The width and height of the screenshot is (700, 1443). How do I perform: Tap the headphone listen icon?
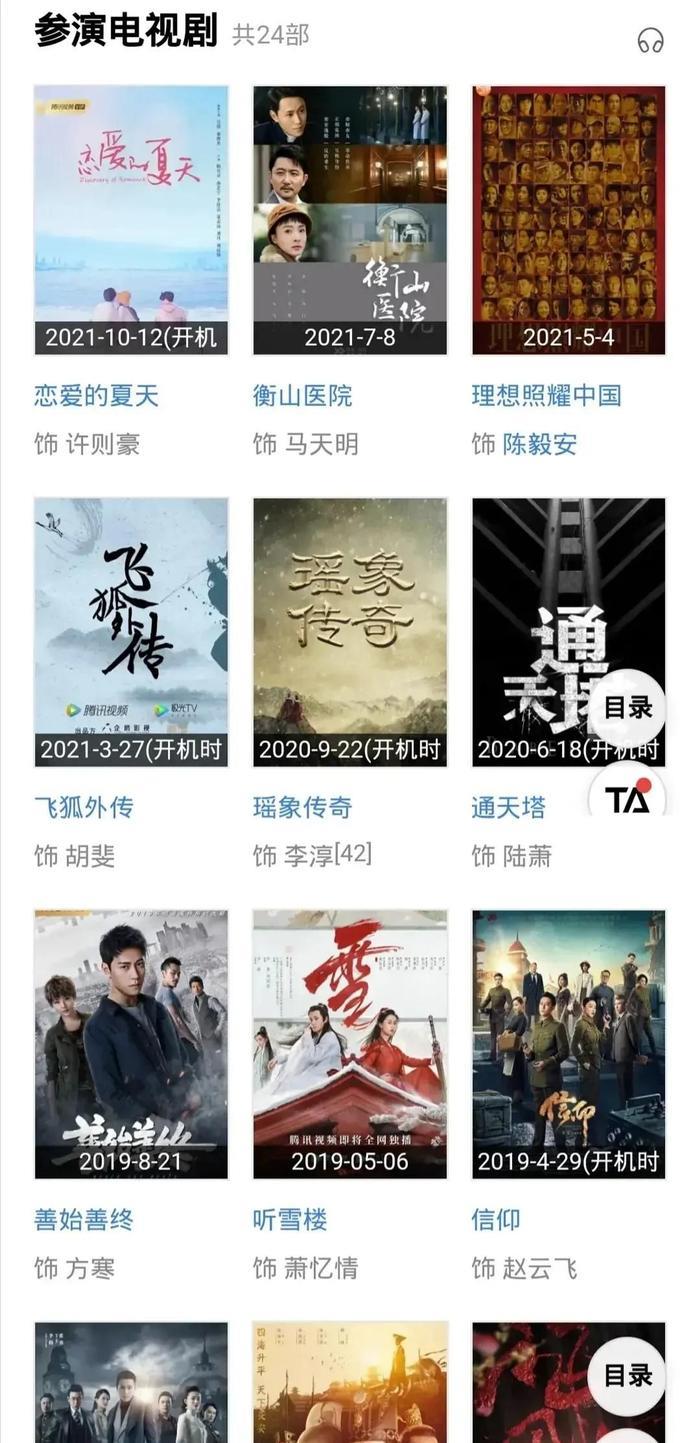click(650, 40)
